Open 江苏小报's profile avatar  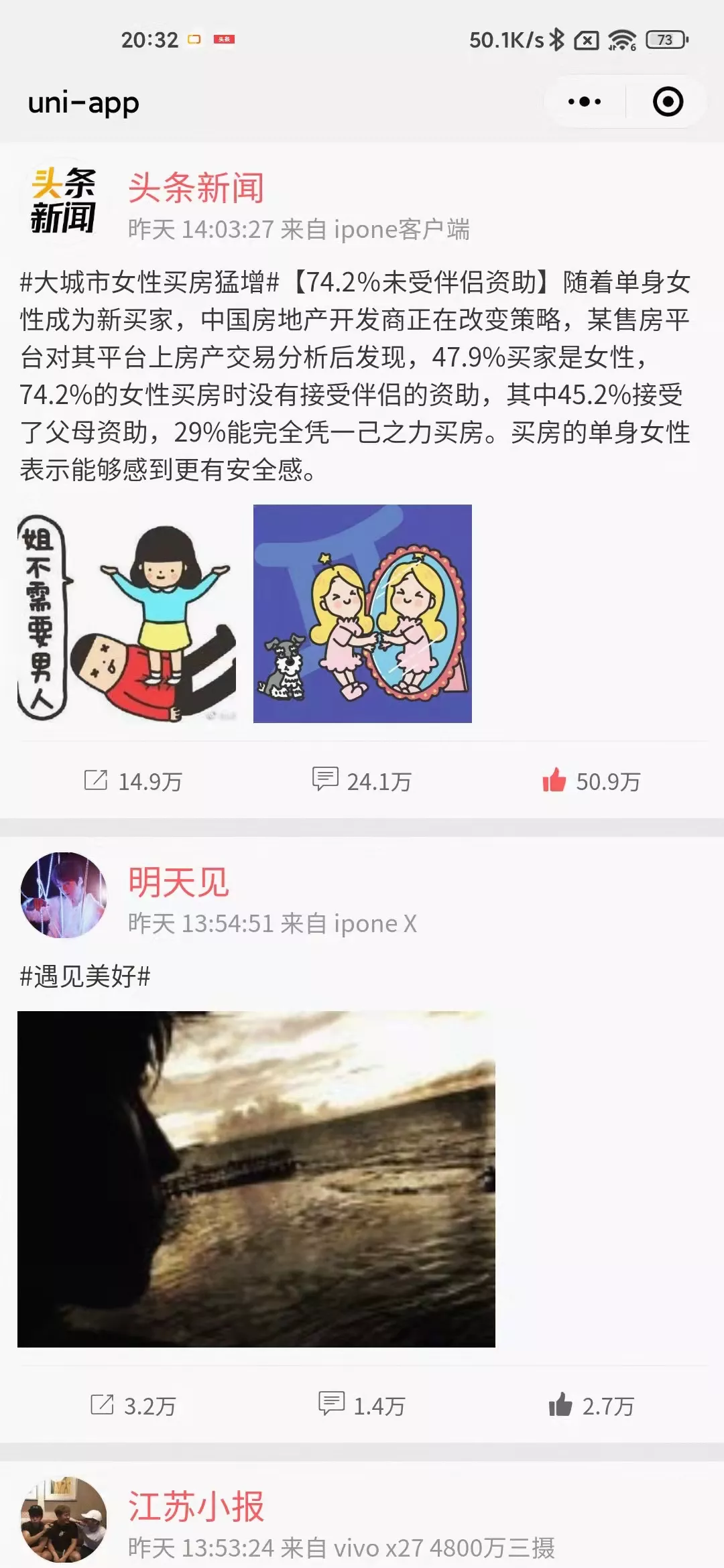click(x=63, y=1520)
